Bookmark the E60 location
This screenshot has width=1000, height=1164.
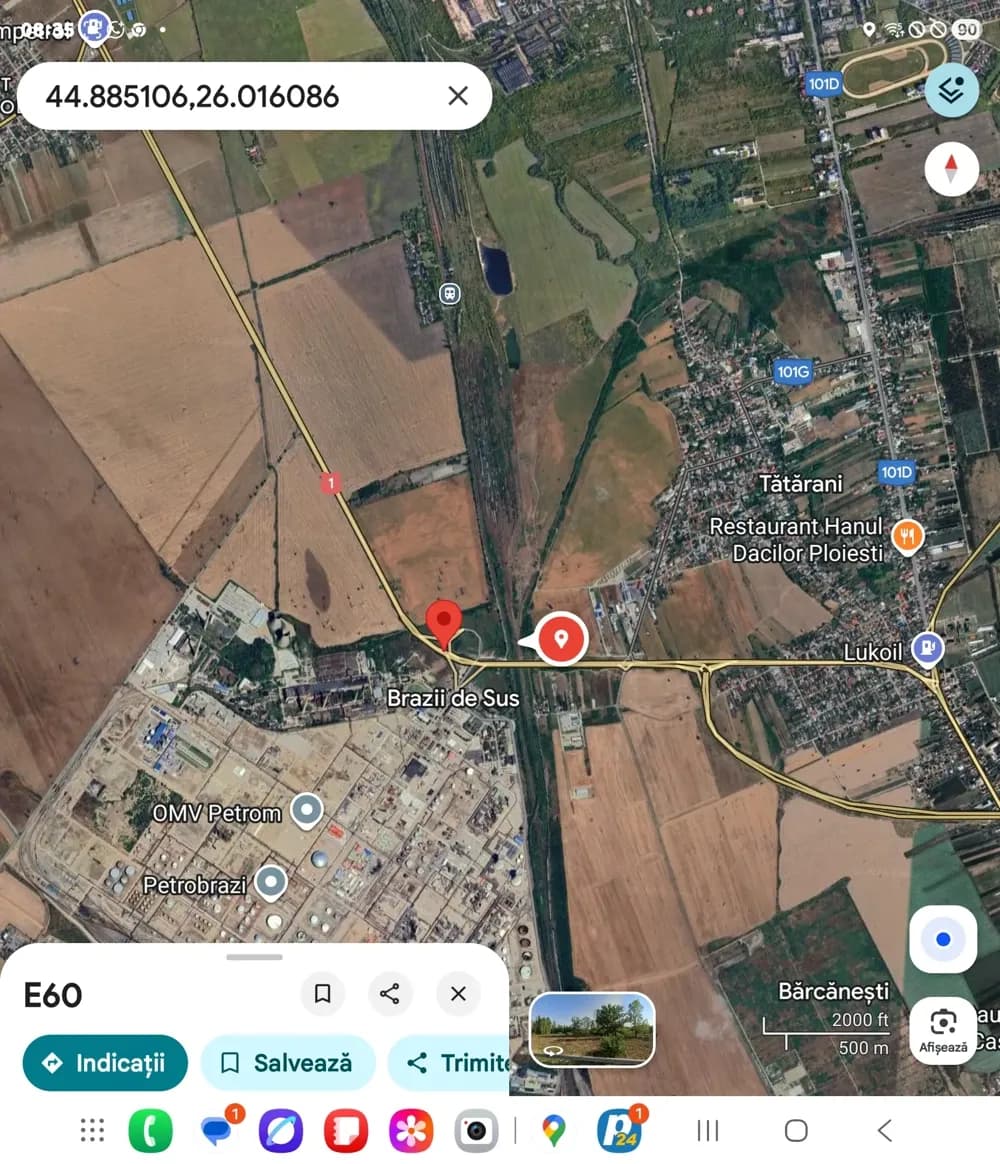pyautogui.click(x=323, y=994)
